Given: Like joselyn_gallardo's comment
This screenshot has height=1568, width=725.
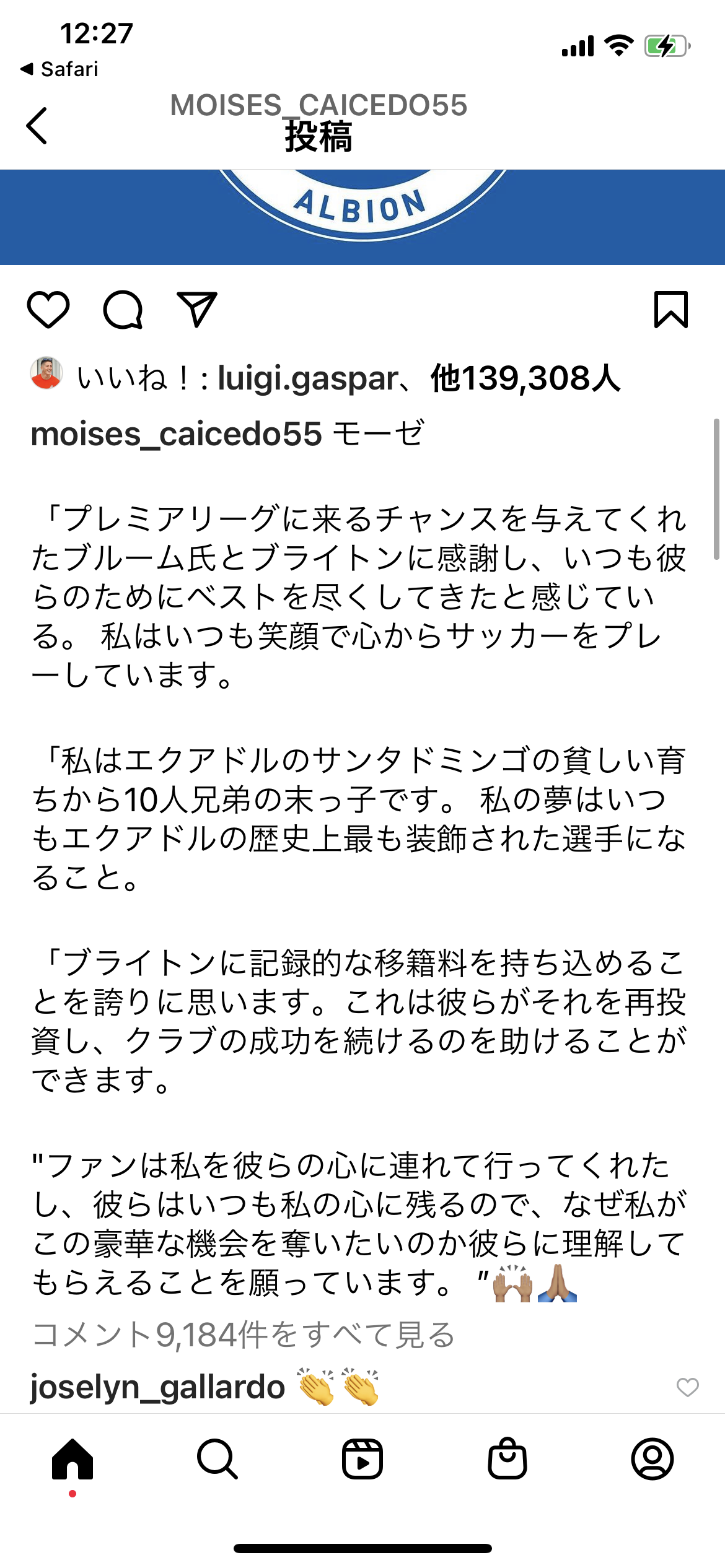Looking at the screenshot, I should pyautogui.click(x=687, y=1387).
